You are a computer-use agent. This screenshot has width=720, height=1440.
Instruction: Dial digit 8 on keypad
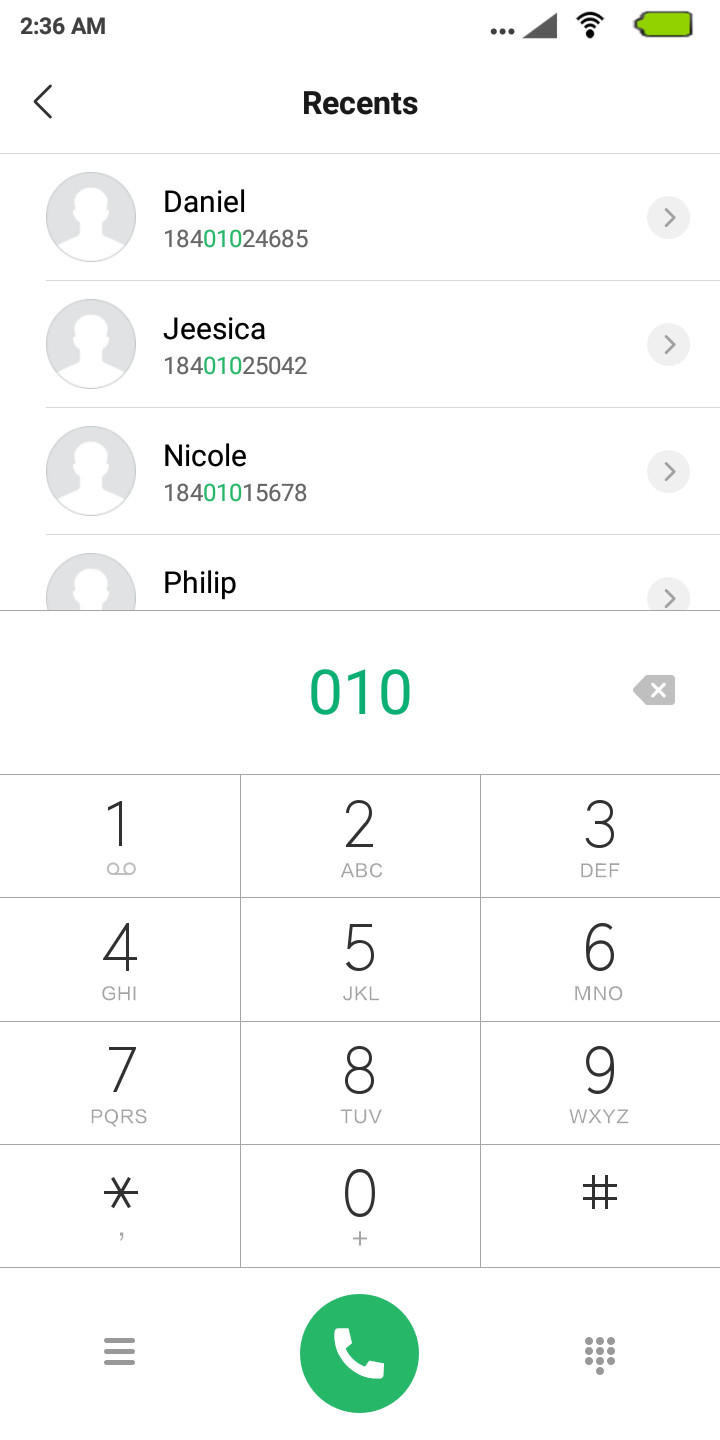coord(360,1083)
